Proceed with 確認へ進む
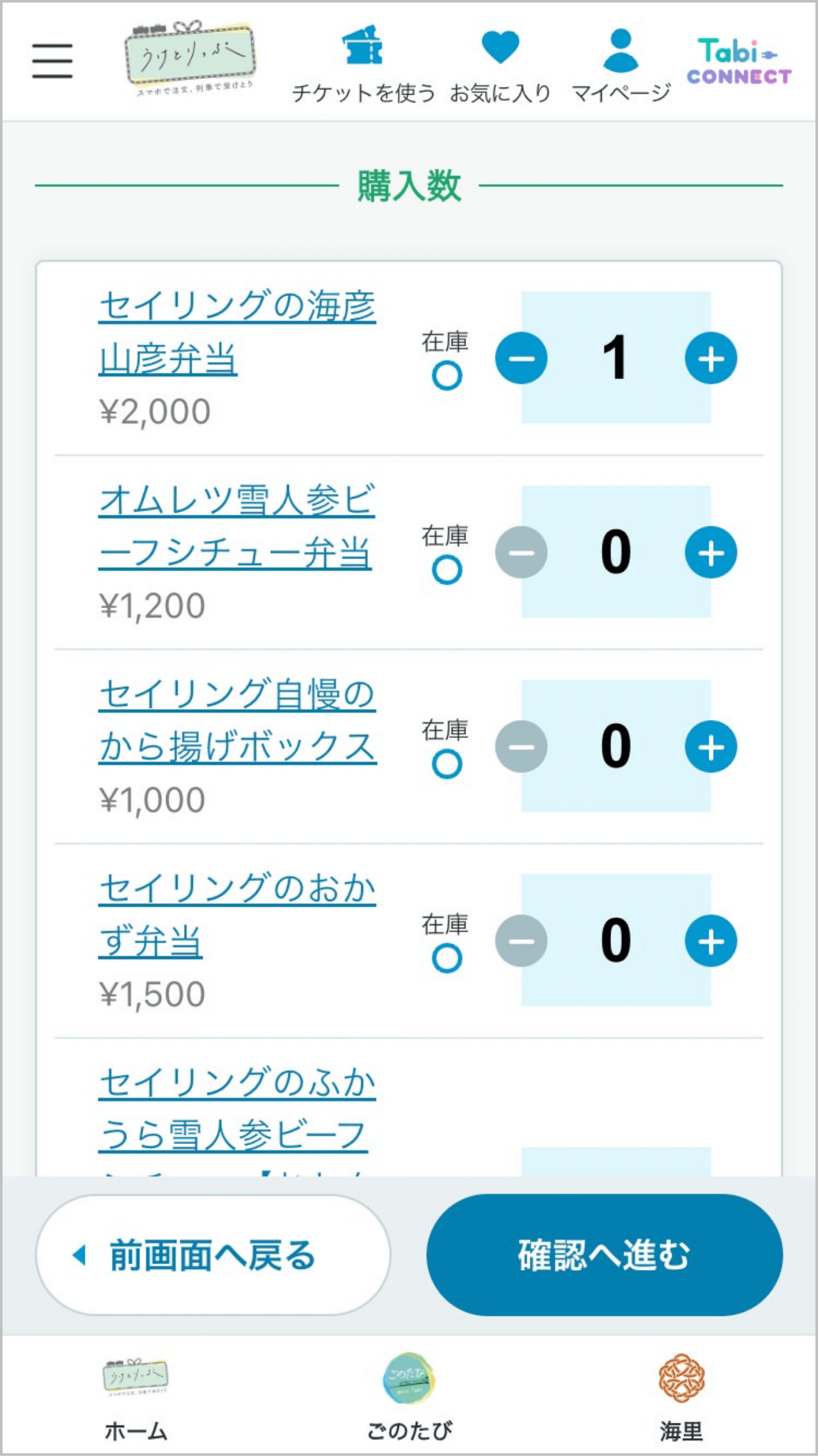818x1456 pixels. click(605, 1255)
